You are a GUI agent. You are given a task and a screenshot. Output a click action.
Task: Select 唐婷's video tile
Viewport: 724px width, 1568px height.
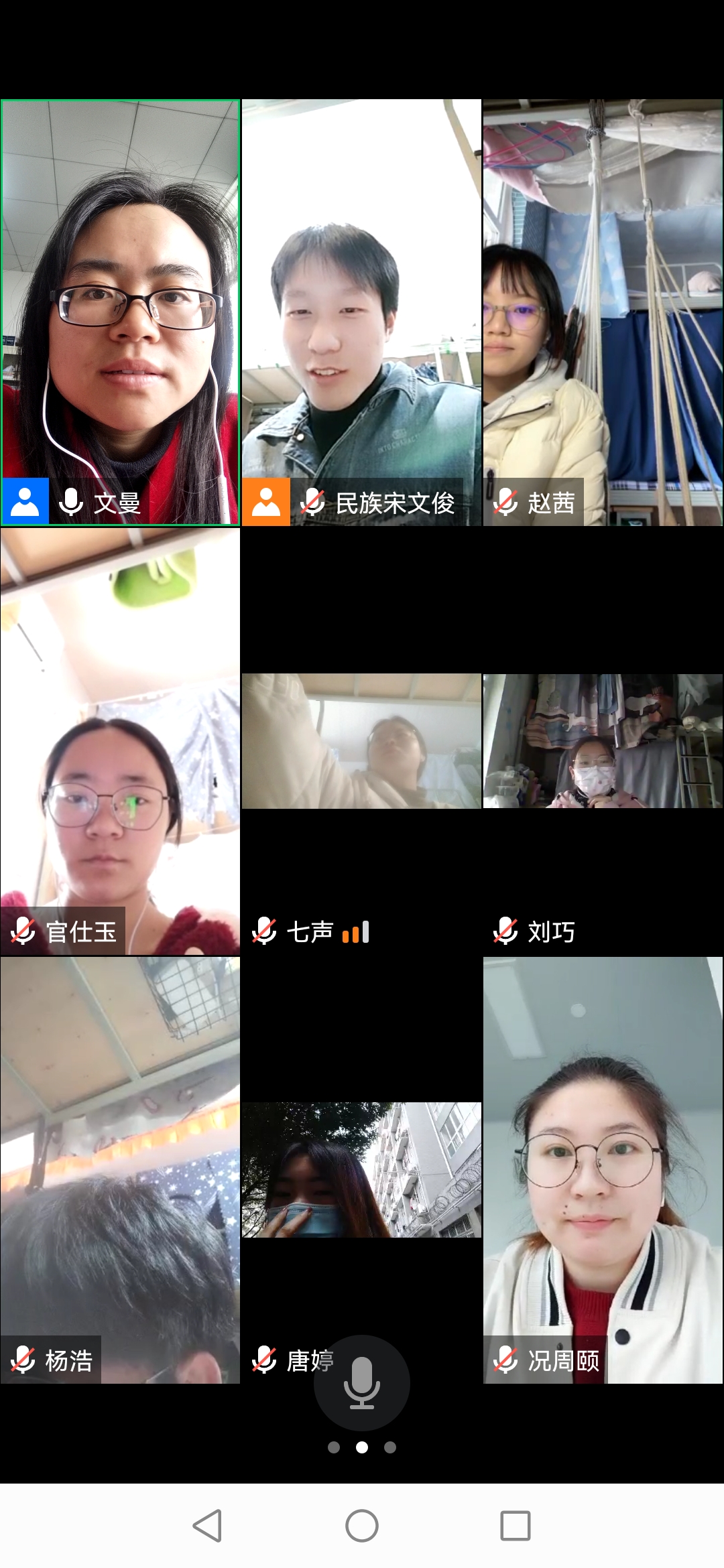361,1170
